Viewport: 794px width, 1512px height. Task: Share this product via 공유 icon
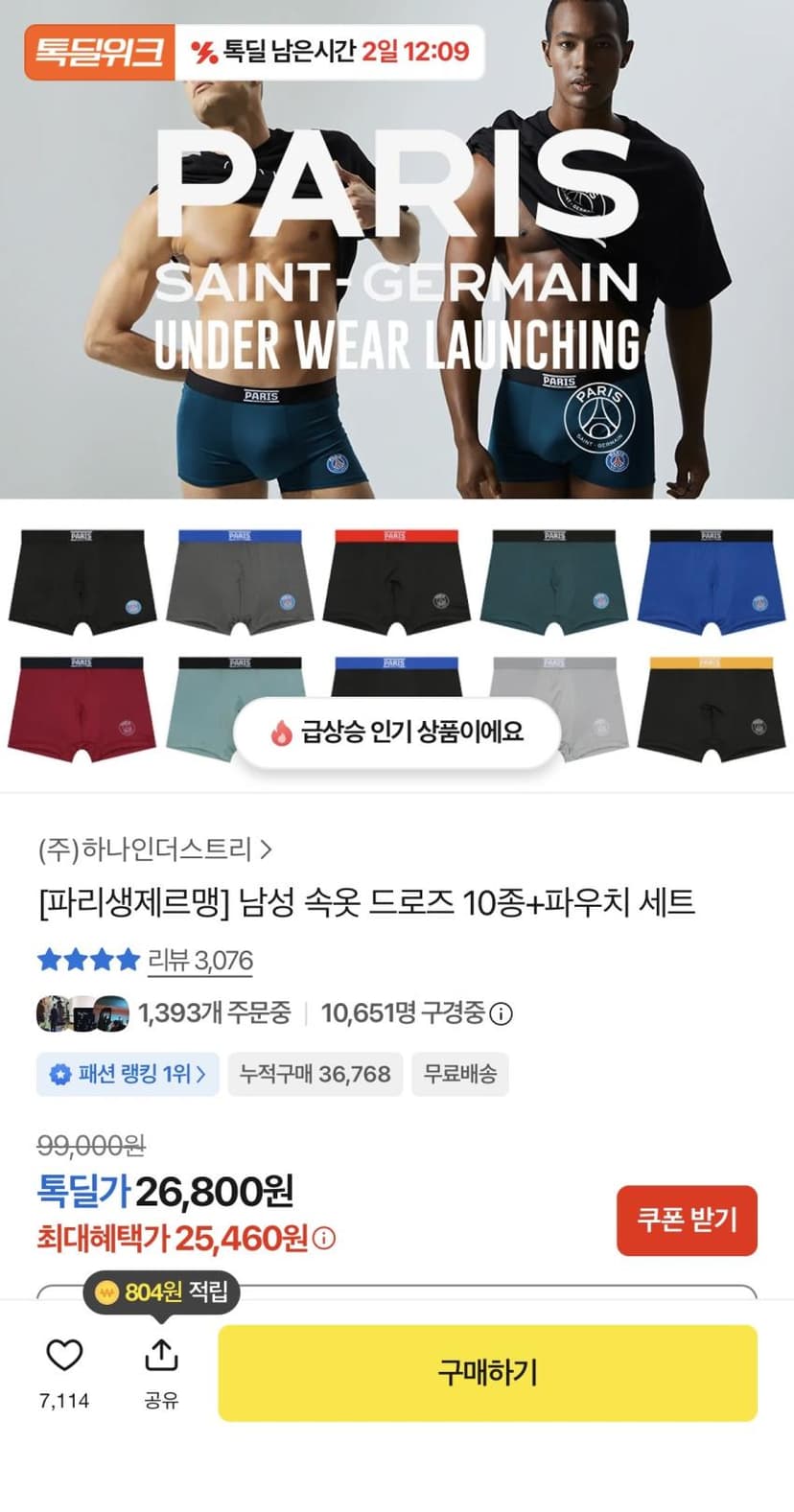pyautogui.click(x=161, y=1373)
